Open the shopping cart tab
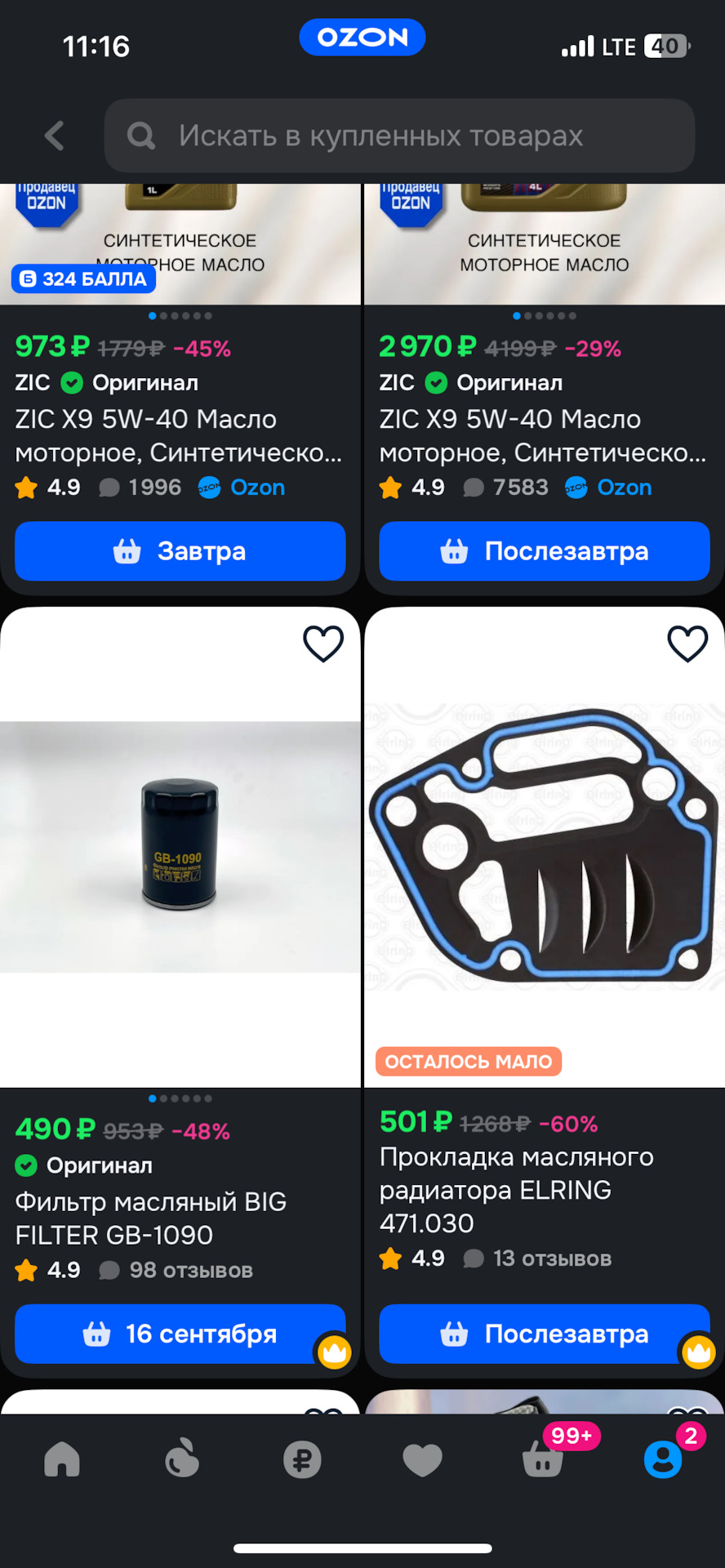725x1568 pixels. point(543,1459)
